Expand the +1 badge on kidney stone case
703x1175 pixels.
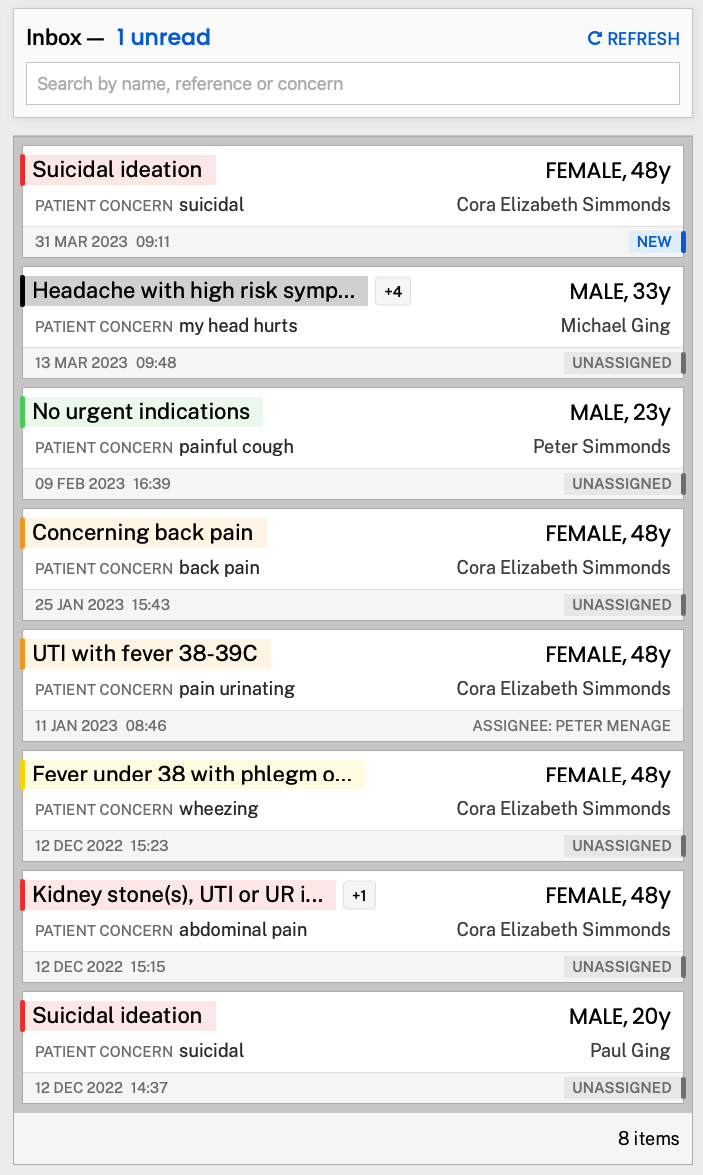[x=359, y=895]
